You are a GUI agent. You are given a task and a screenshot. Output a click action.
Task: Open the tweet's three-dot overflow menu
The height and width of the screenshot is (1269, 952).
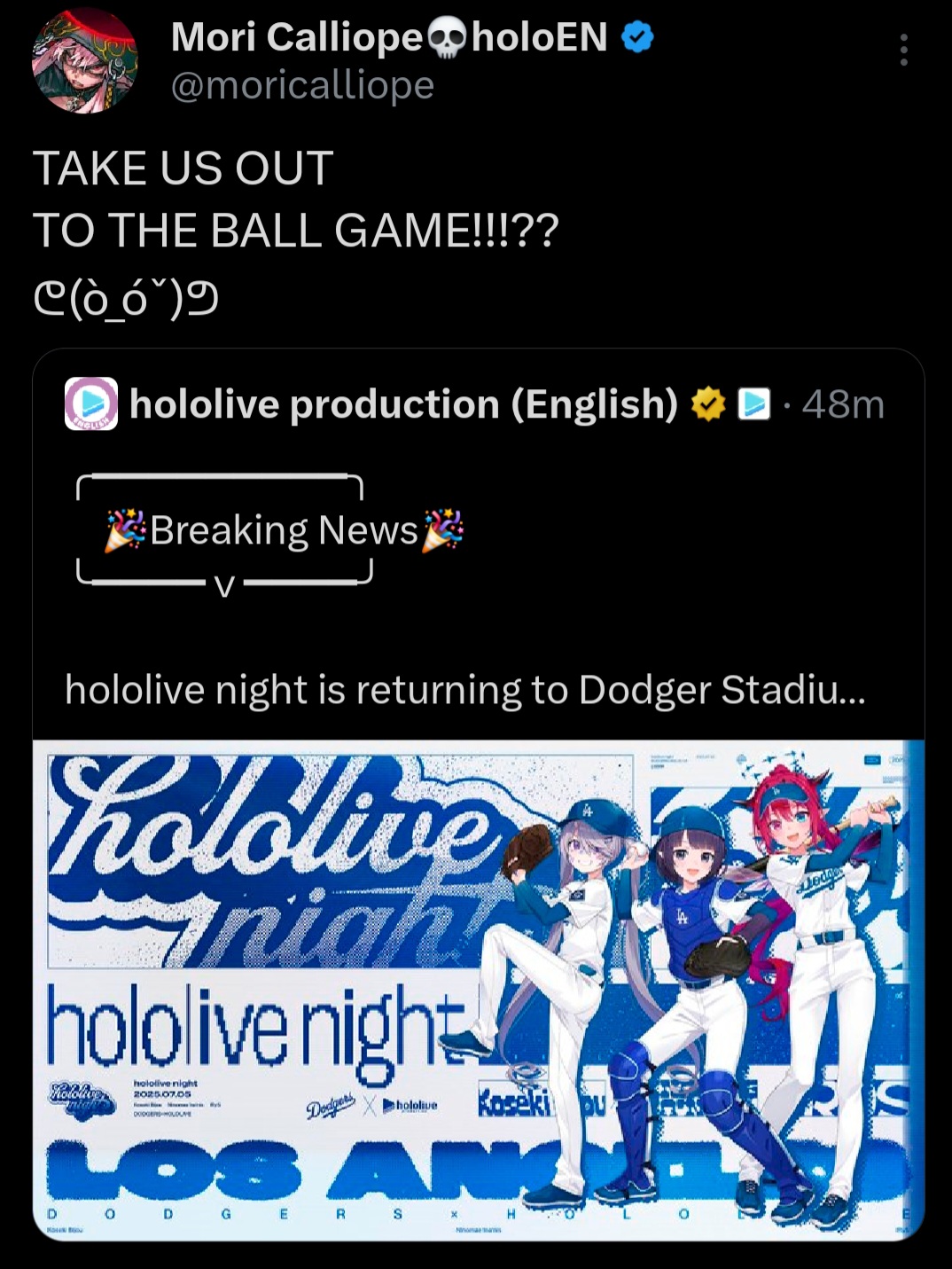click(903, 51)
